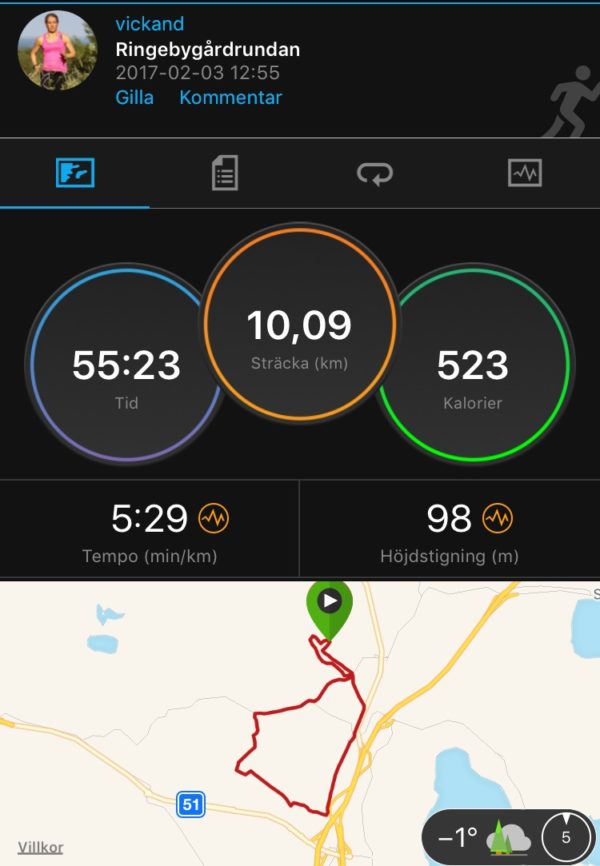Image resolution: width=600 pixels, height=866 pixels.
Task: Open the Höjdstigning chart icon
Action: 497,518
